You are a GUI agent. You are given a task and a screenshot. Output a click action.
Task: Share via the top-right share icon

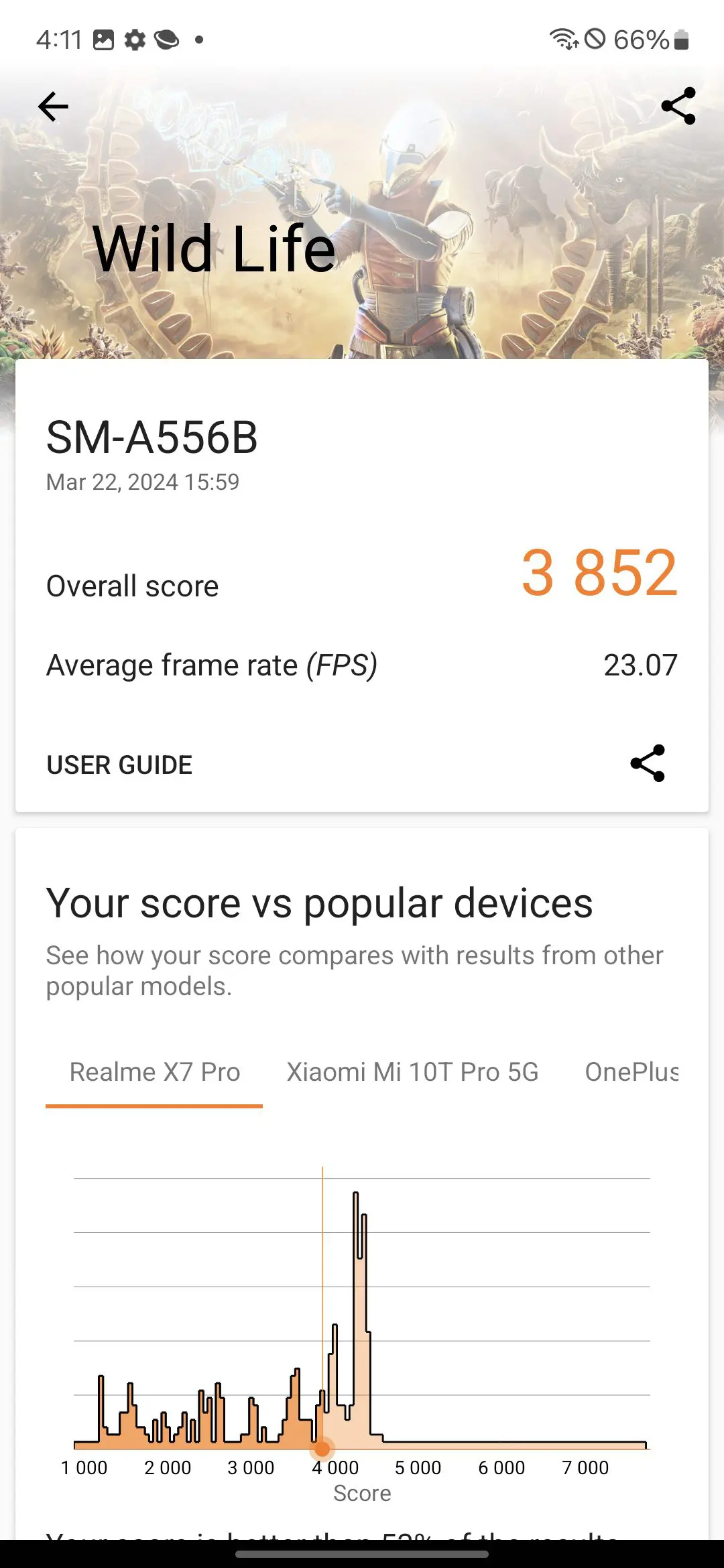coord(678,106)
